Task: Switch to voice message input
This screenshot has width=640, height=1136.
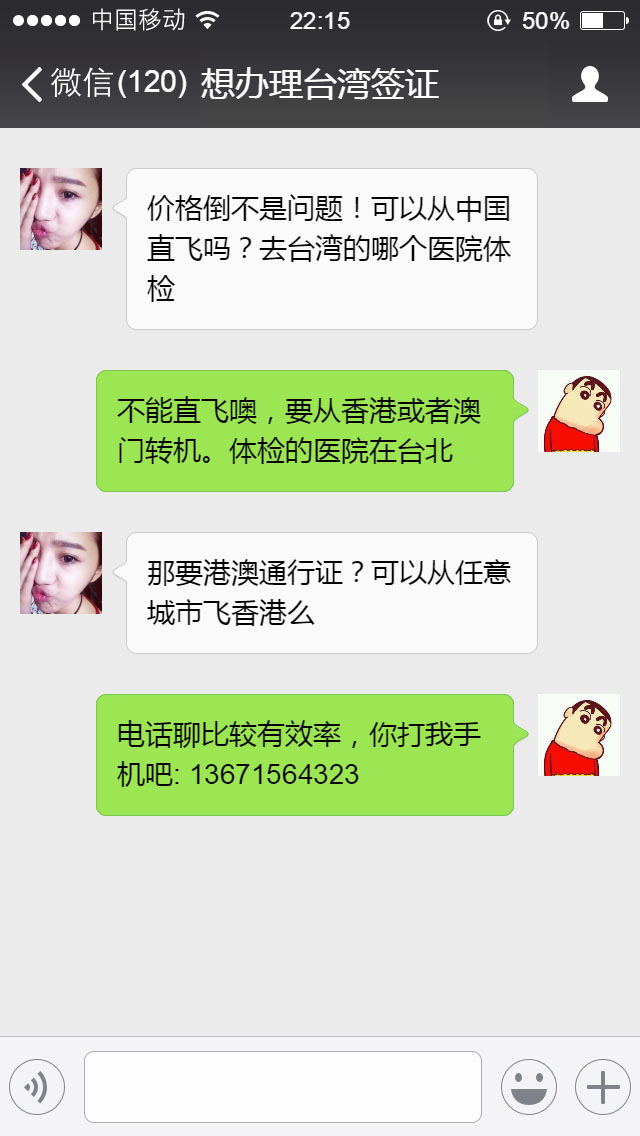Action: point(37,1086)
